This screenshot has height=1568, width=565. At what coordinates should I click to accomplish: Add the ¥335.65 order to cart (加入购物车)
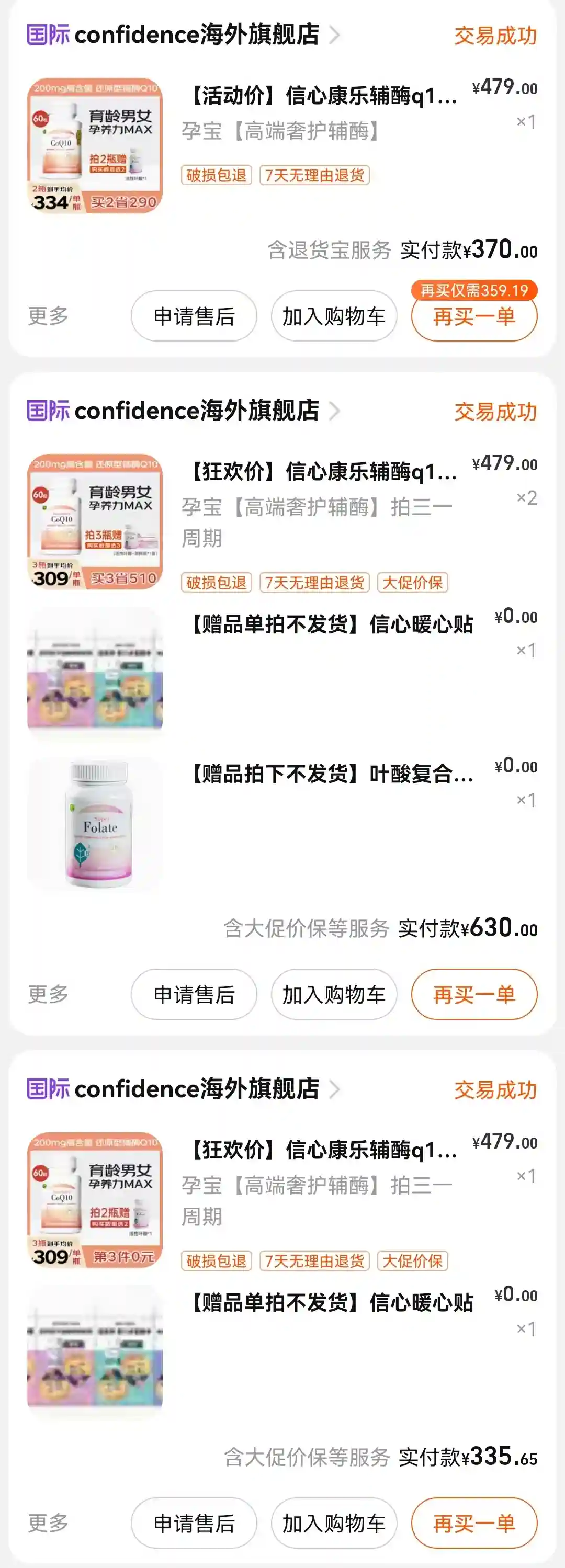pos(334,1524)
